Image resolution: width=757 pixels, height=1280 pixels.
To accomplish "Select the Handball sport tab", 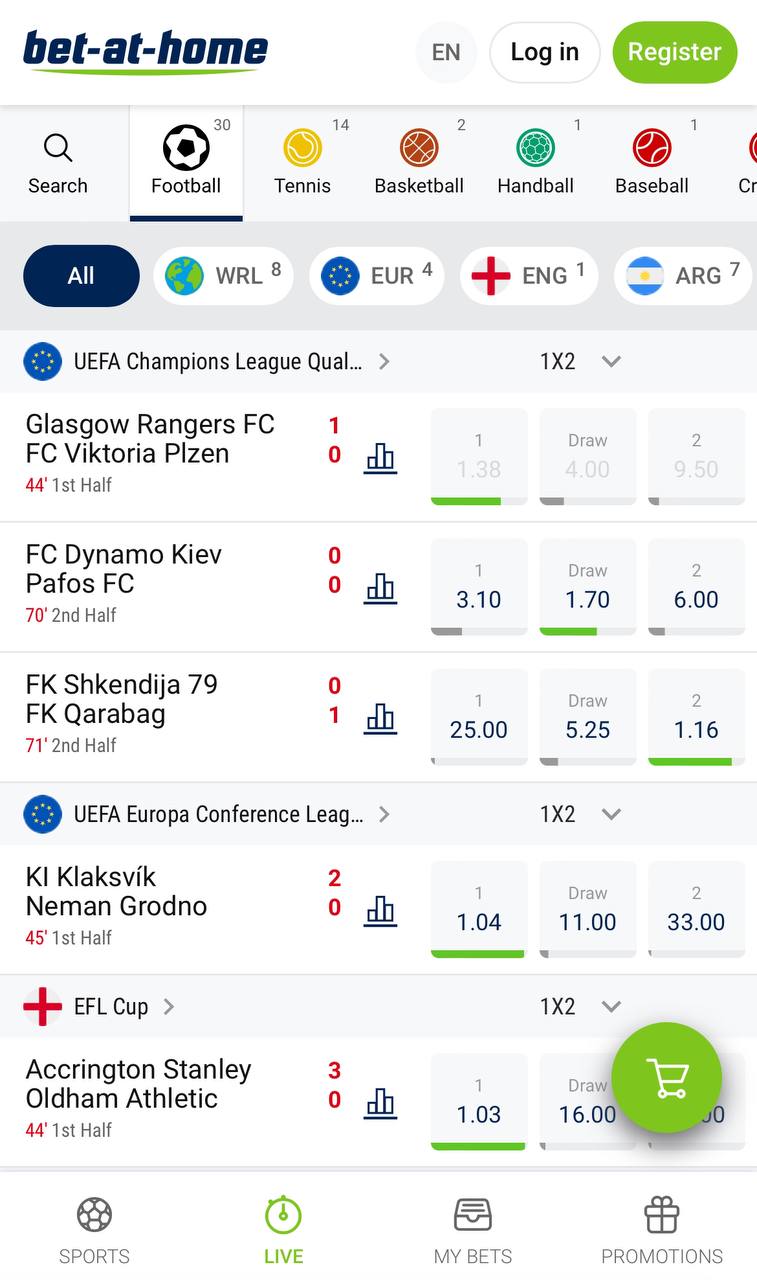I will (x=536, y=163).
